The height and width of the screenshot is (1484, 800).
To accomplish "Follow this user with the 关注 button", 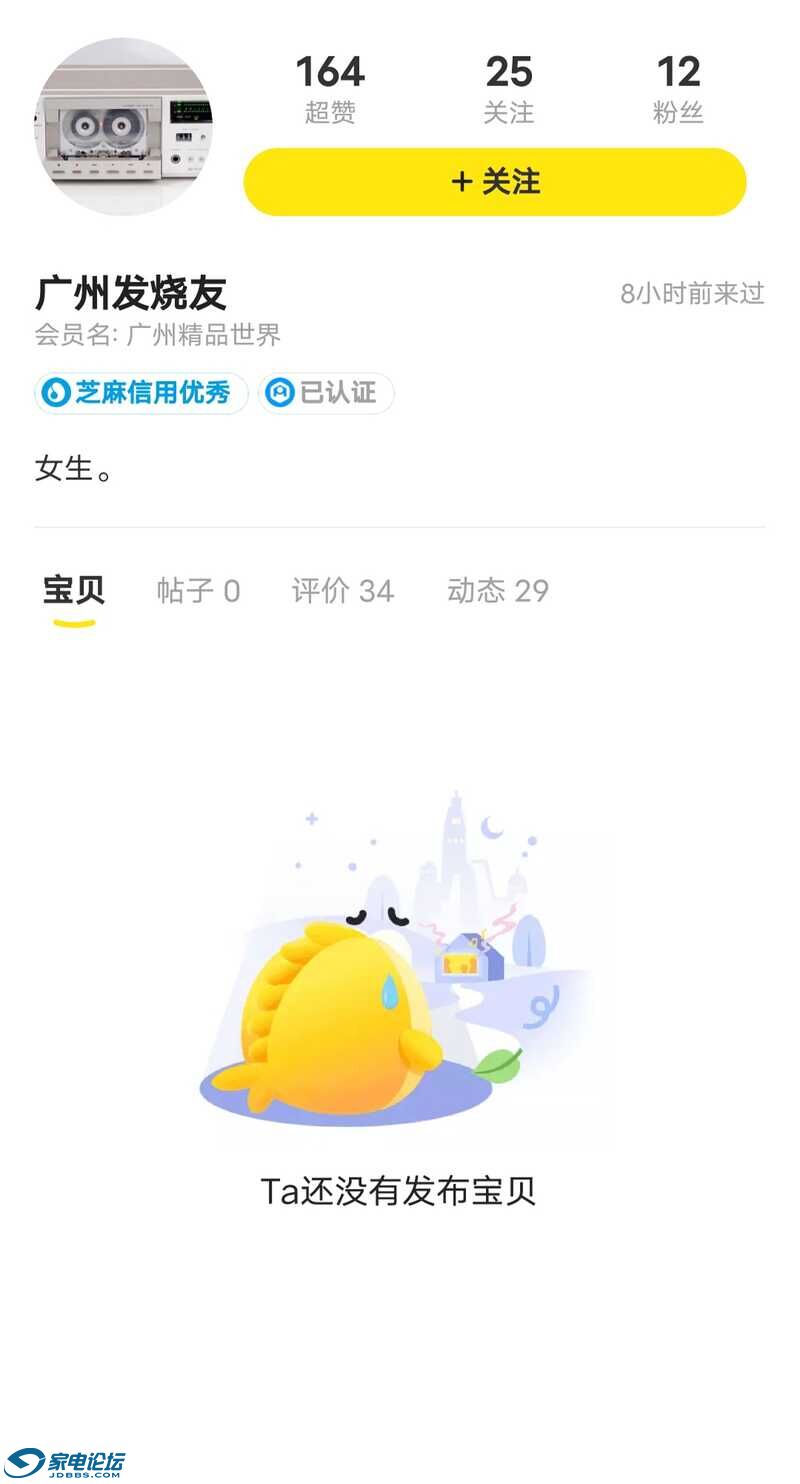I will (x=495, y=182).
